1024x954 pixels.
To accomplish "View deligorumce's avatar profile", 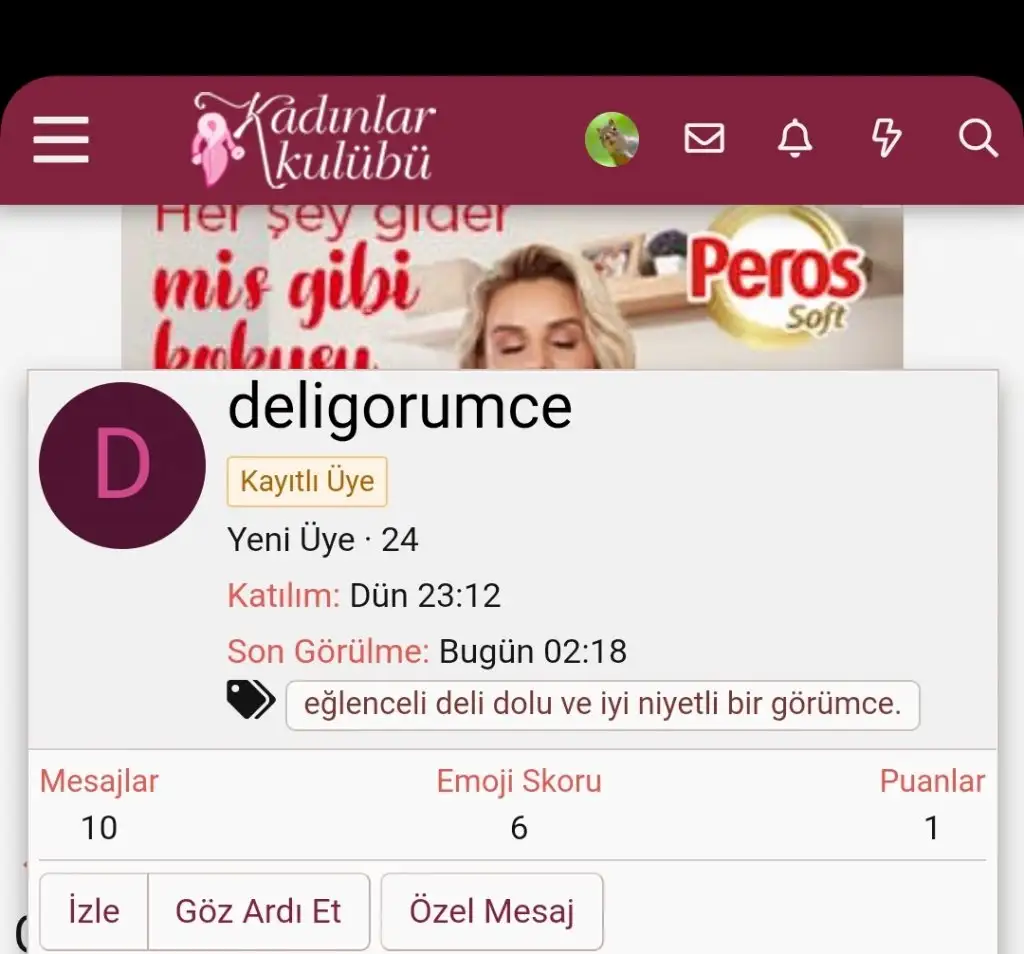I will pos(122,465).
